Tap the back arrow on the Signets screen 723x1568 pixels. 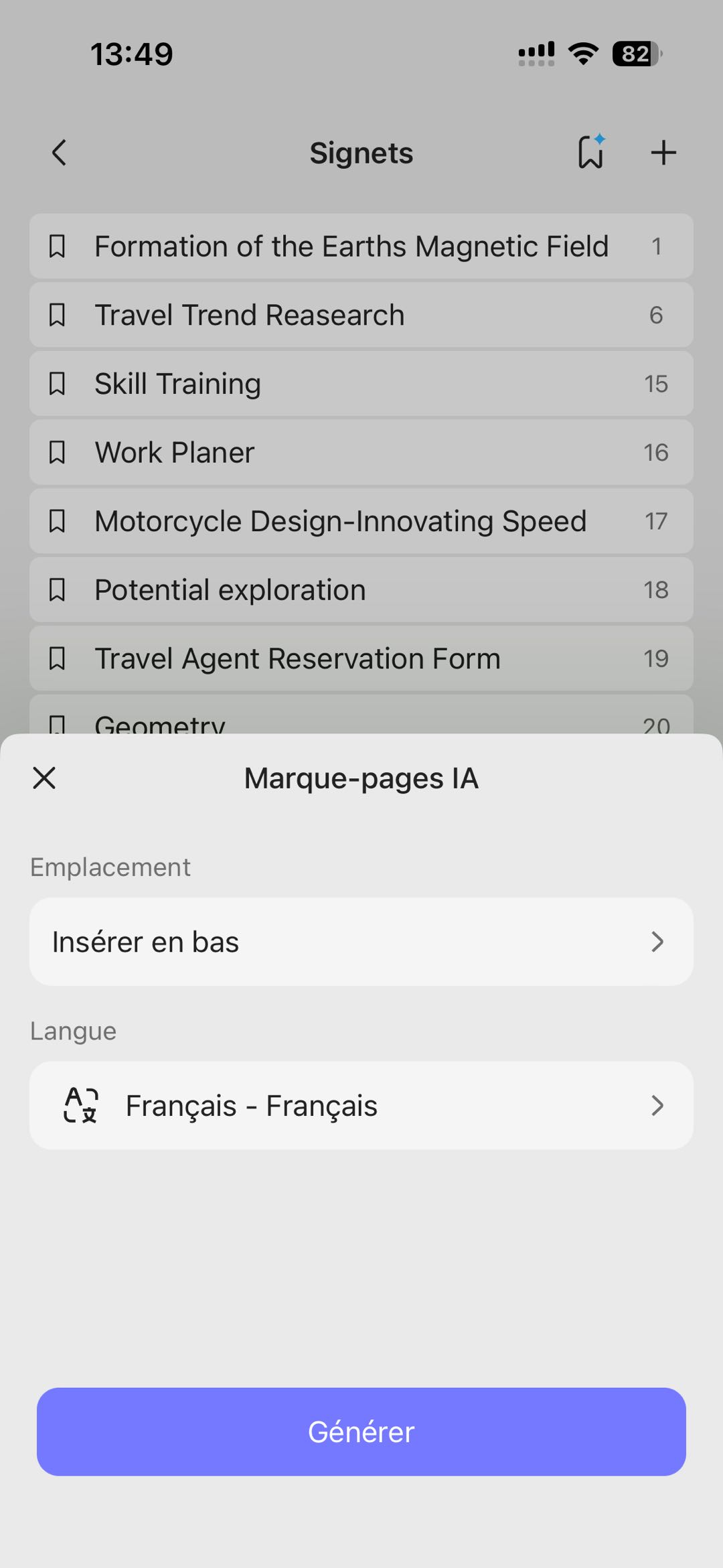point(59,152)
